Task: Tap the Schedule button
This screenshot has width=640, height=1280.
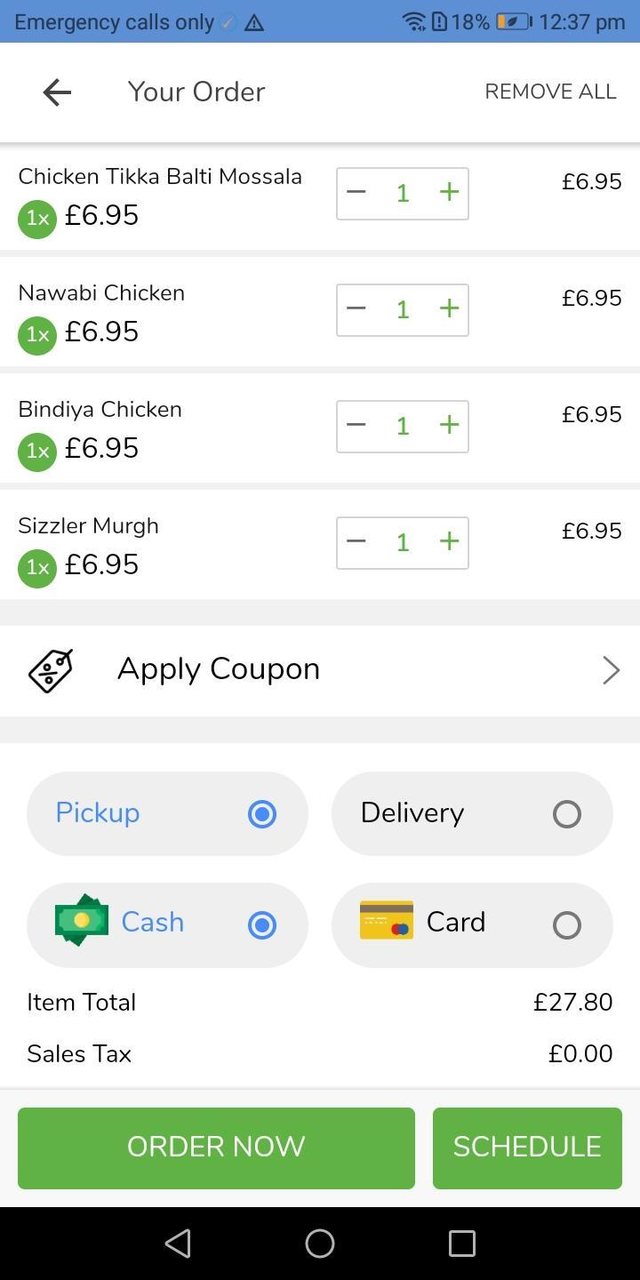Action: [x=527, y=1147]
